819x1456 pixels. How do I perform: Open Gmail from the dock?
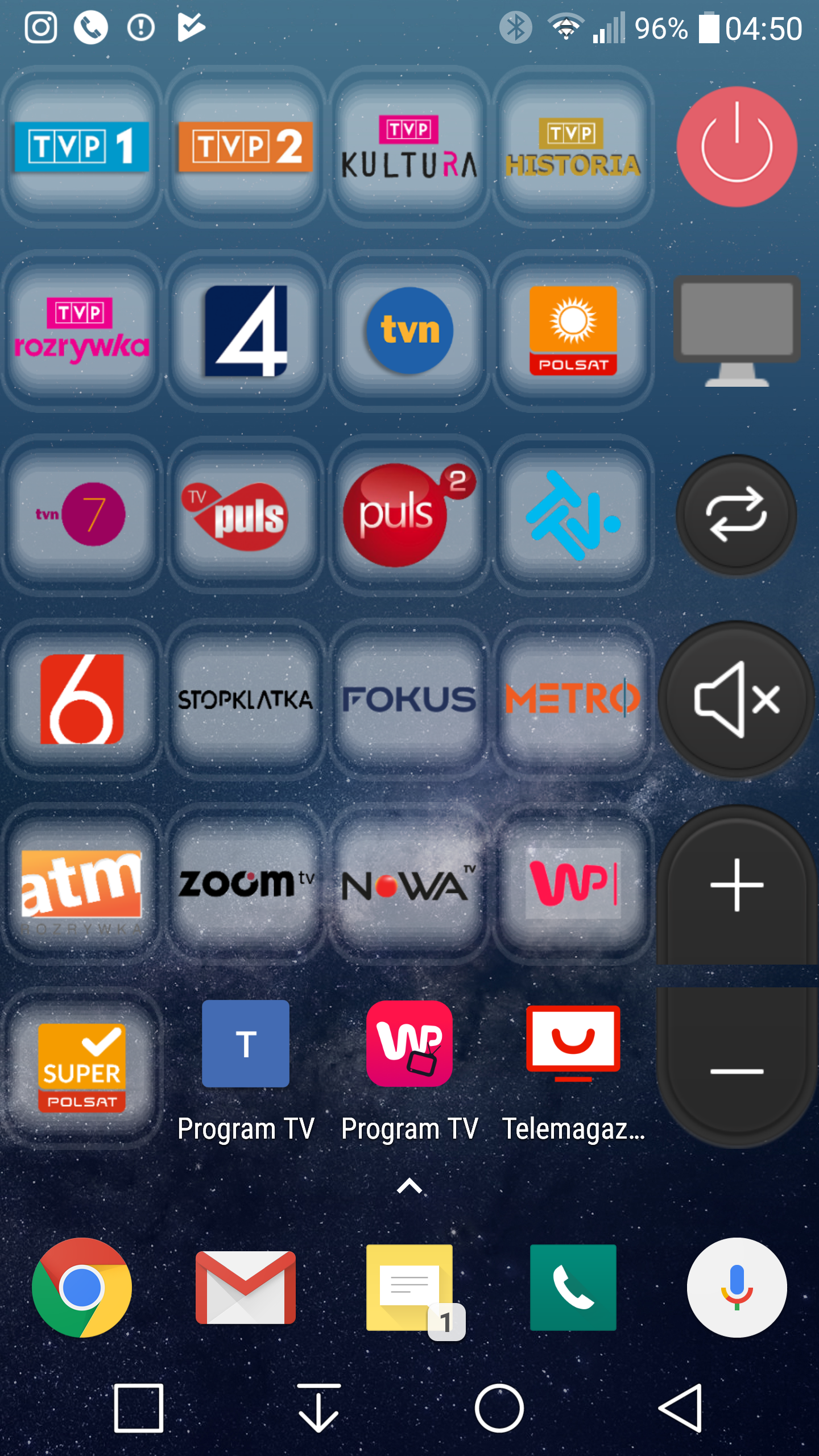point(246,1287)
